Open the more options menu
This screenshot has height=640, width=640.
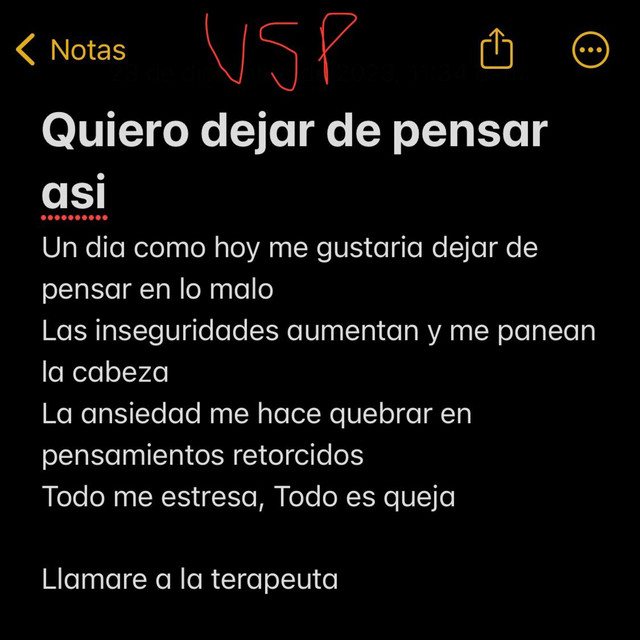590,50
